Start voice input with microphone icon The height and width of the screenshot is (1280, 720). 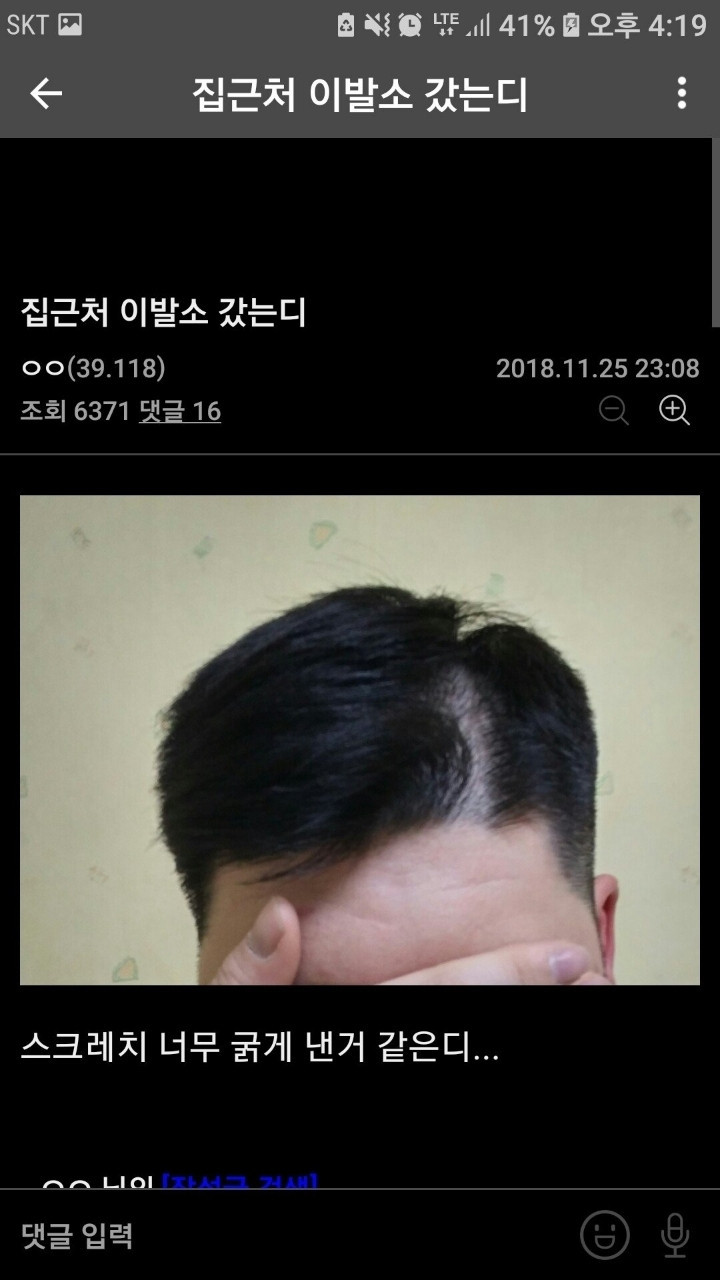coord(675,1236)
